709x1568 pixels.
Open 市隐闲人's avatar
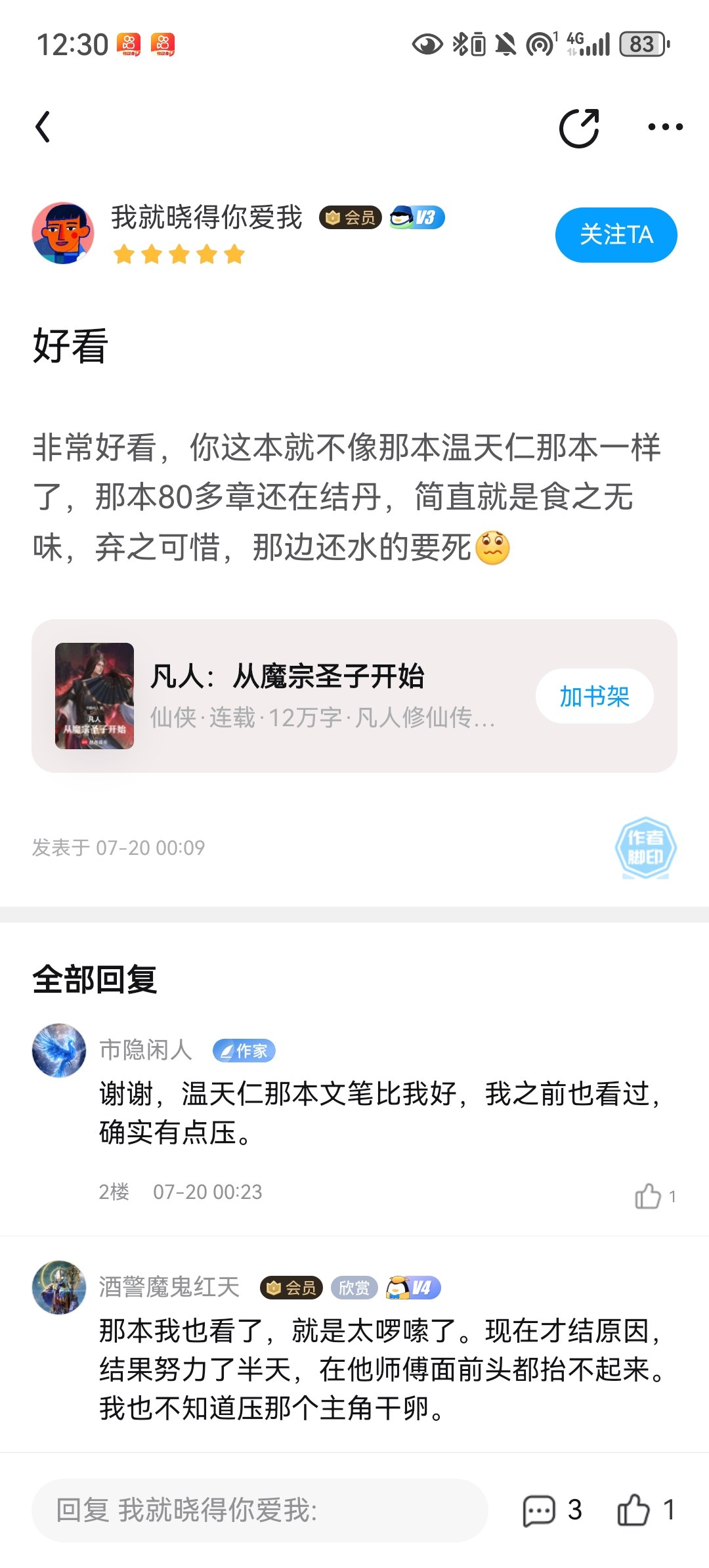59,1050
